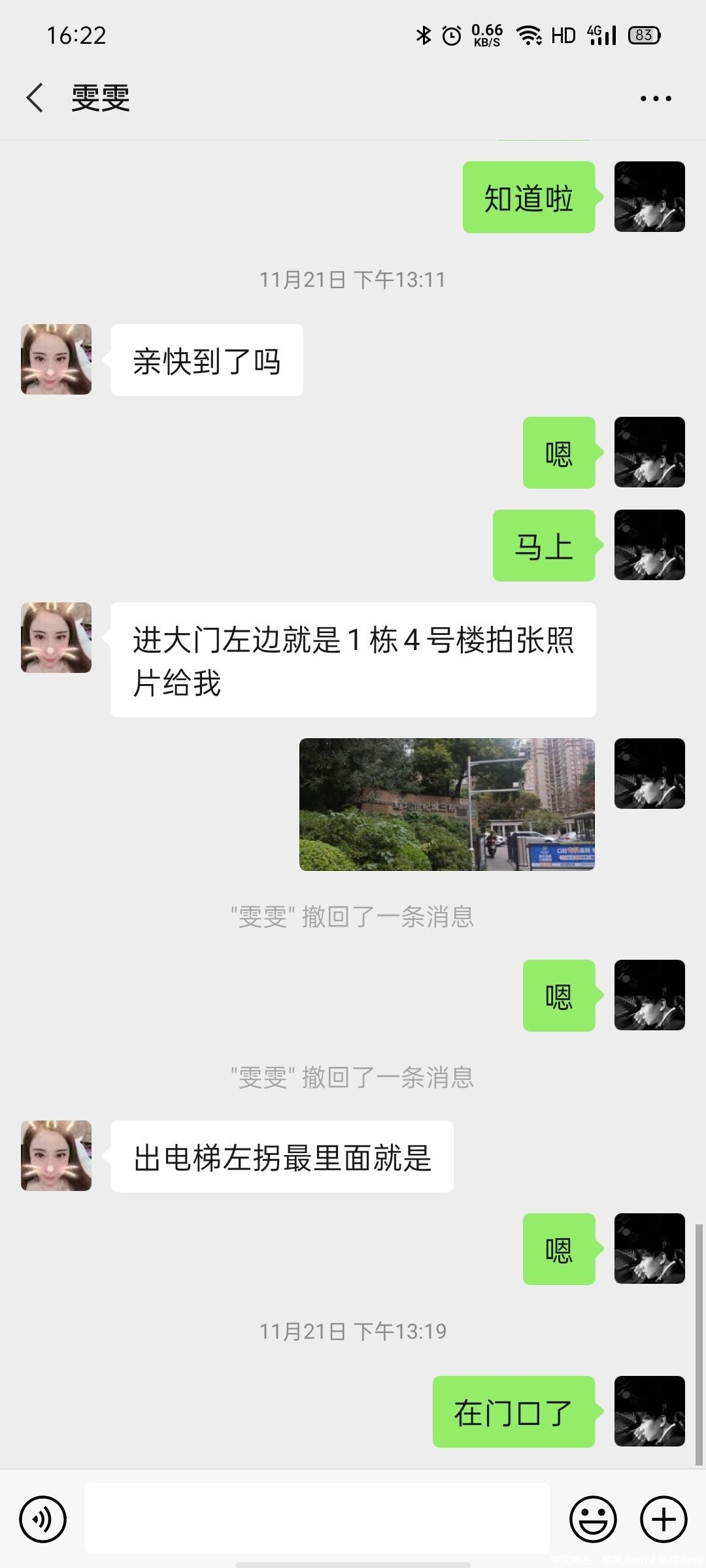Viewport: 706px width, 1568px height.
Task: Tap my avatar next to 知道啦
Action: [x=649, y=197]
